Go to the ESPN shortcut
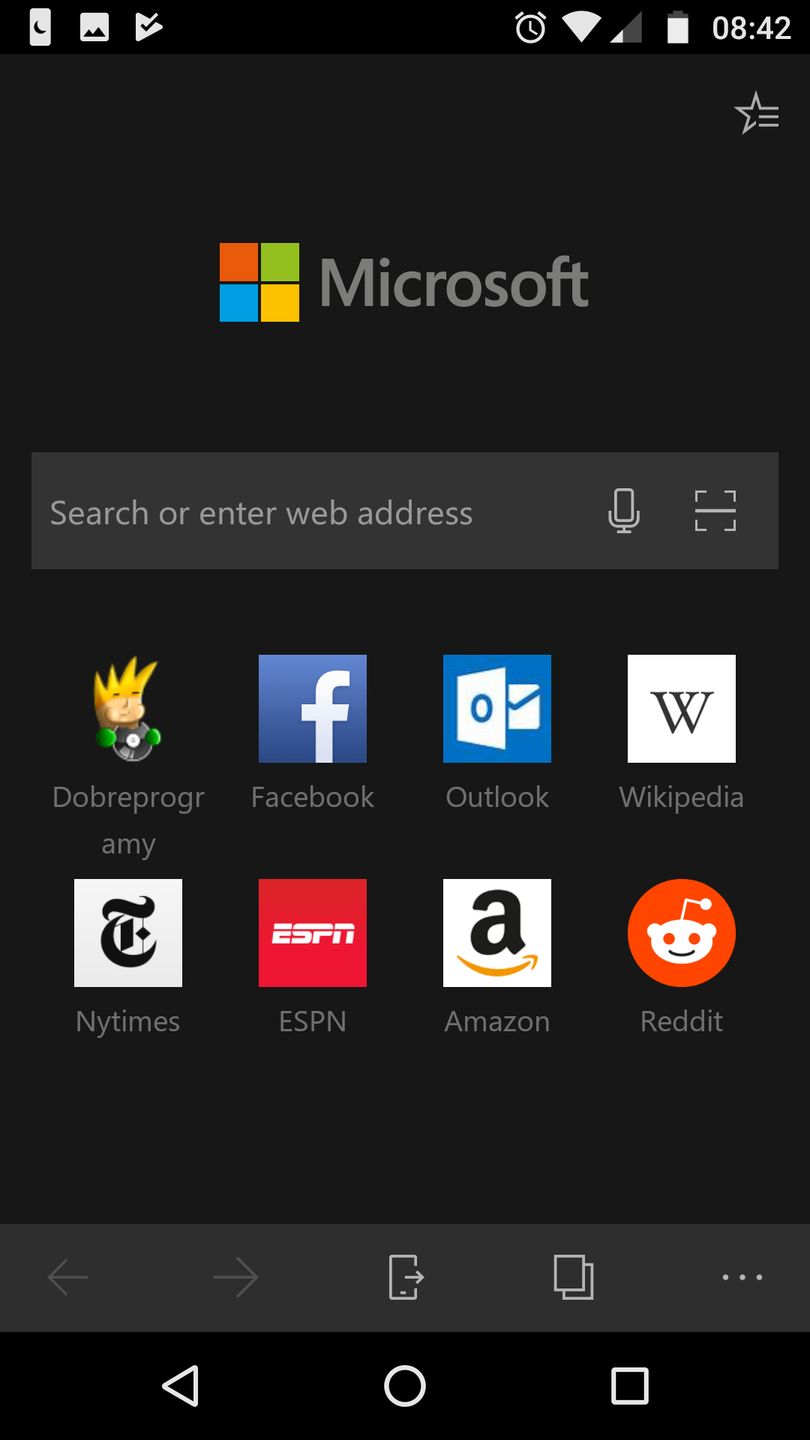Screen dimensions: 810x1440 point(312,933)
